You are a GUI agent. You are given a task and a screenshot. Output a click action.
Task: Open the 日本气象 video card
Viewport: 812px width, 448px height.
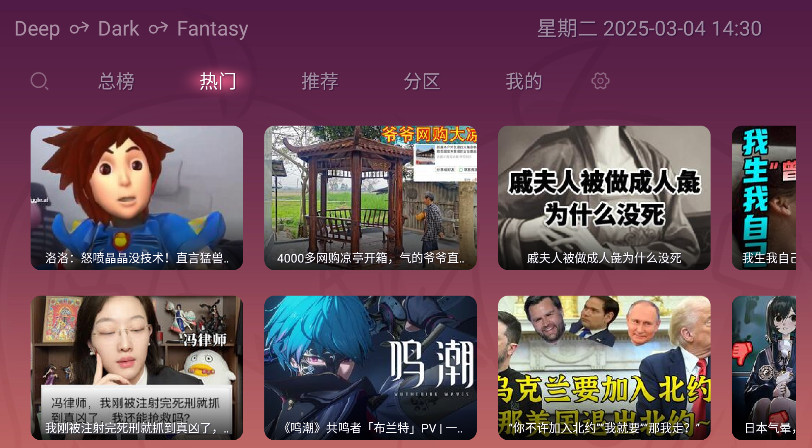(771, 367)
